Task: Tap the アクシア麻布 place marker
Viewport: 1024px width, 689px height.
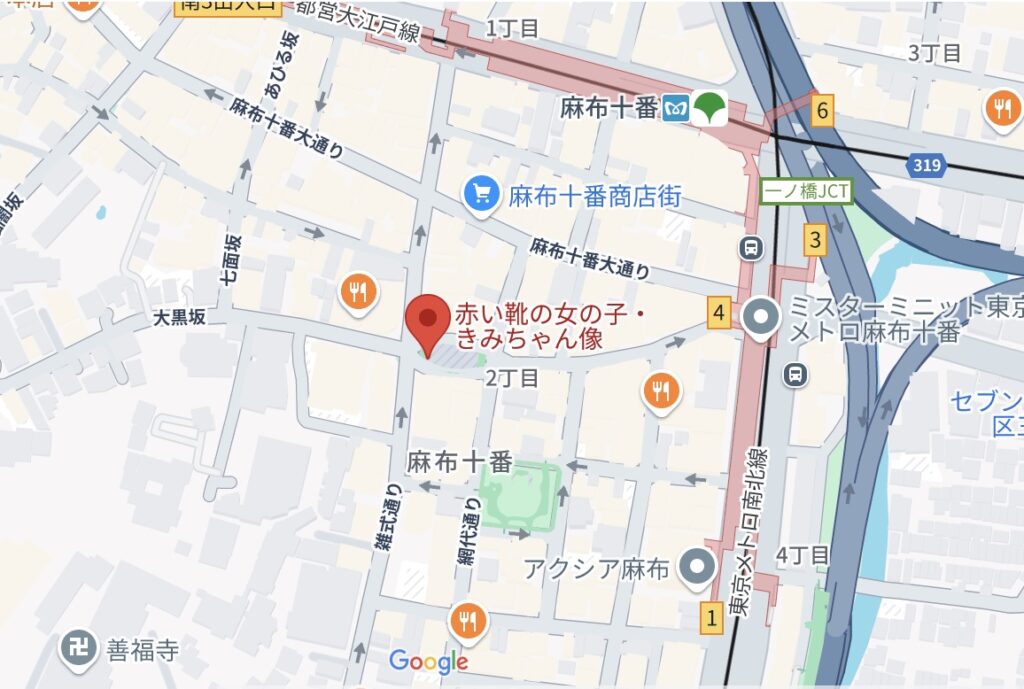Action: [693, 569]
